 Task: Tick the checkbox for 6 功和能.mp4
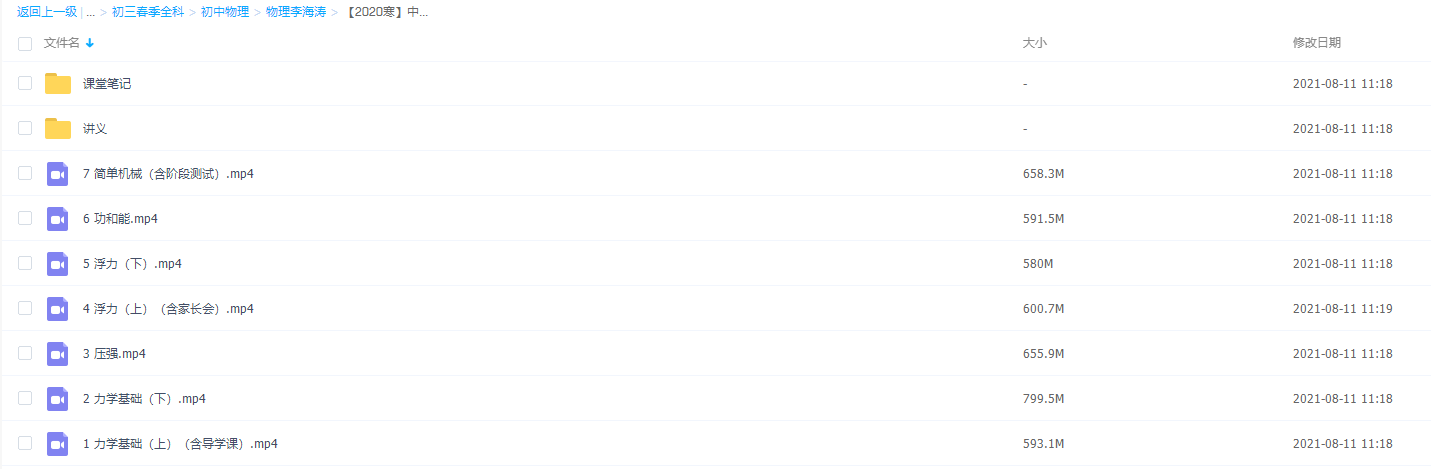(25, 219)
